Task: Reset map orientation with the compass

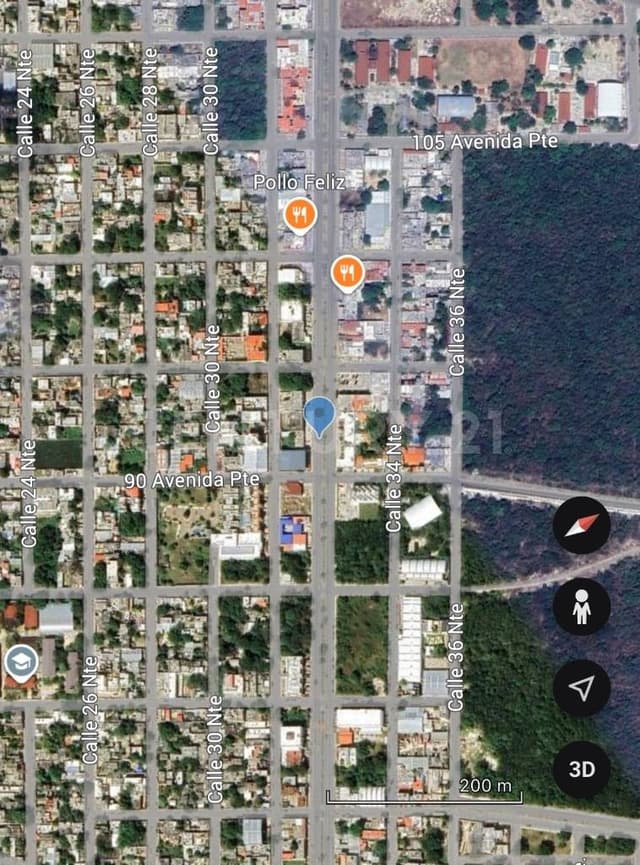Action: (581, 525)
